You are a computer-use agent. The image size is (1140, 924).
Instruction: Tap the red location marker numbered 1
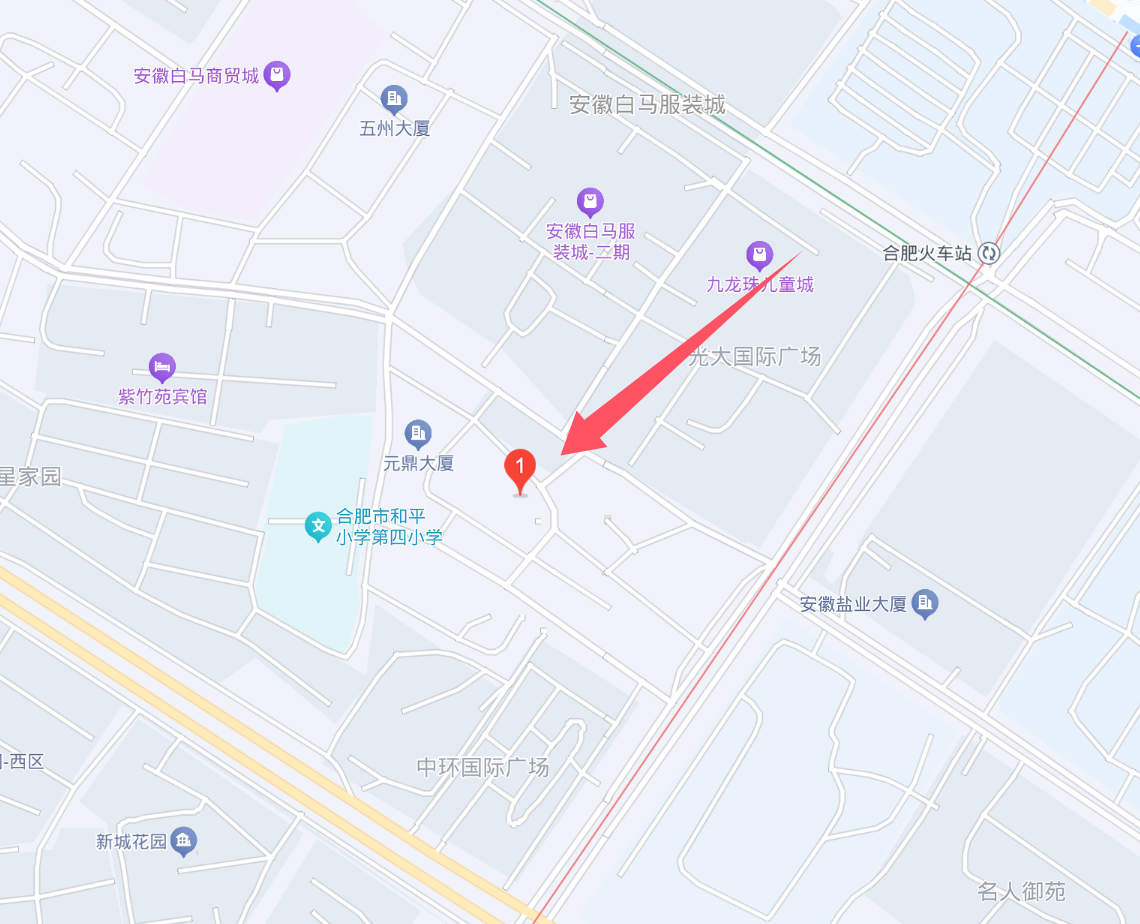coord(519,468)
